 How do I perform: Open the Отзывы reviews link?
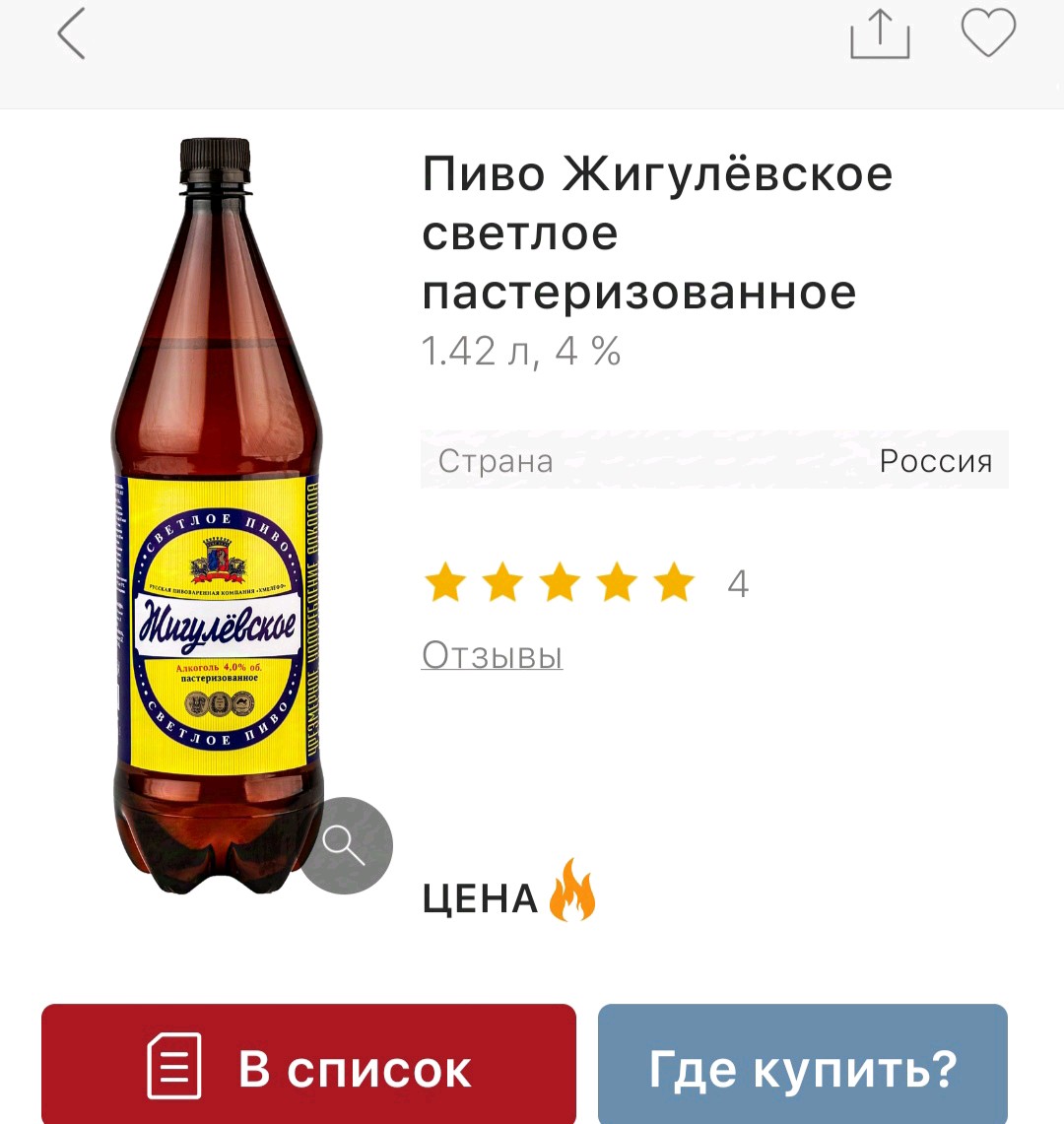[492, 655]
